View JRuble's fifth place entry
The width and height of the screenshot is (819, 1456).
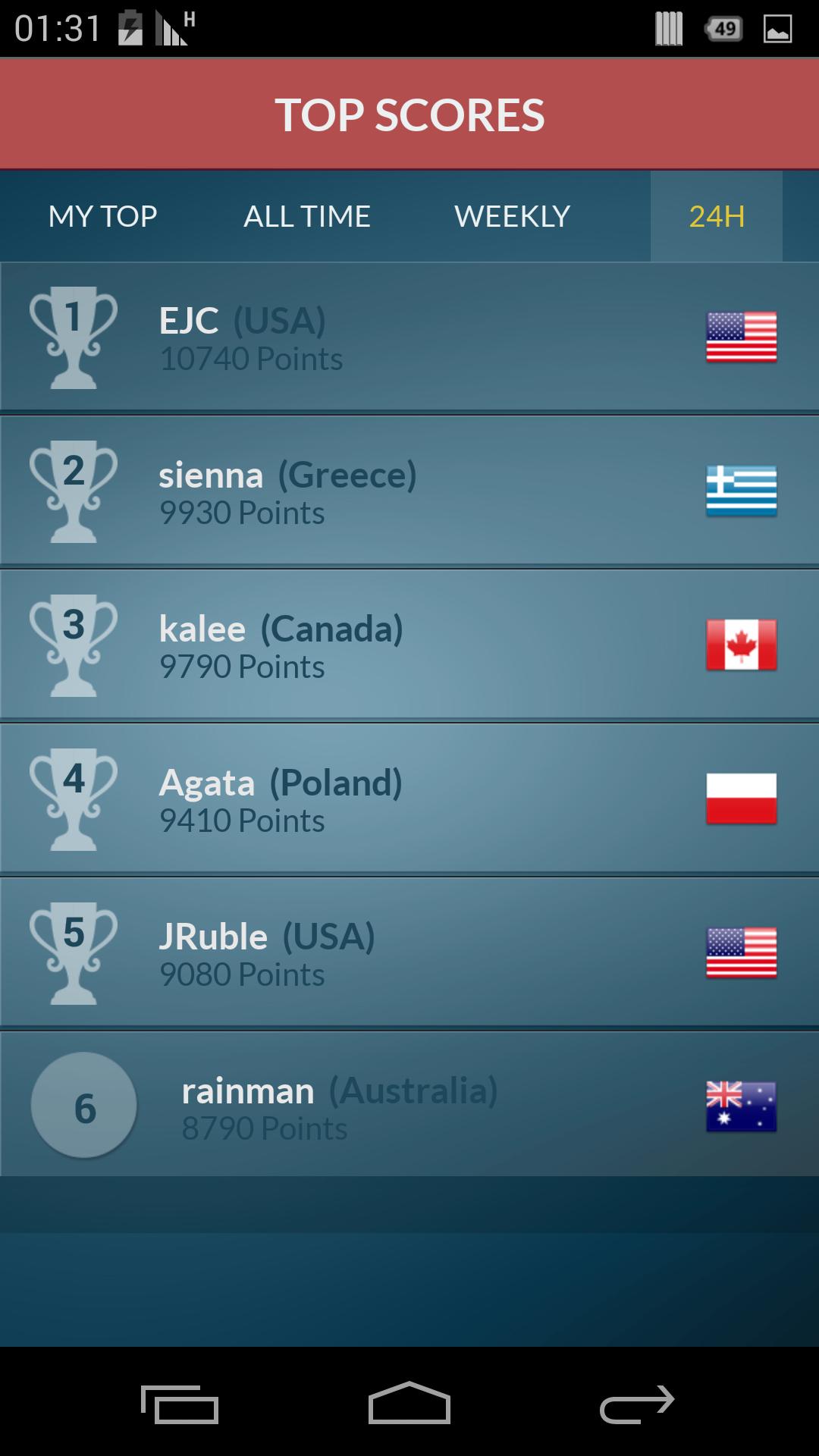tap(409, 953)
